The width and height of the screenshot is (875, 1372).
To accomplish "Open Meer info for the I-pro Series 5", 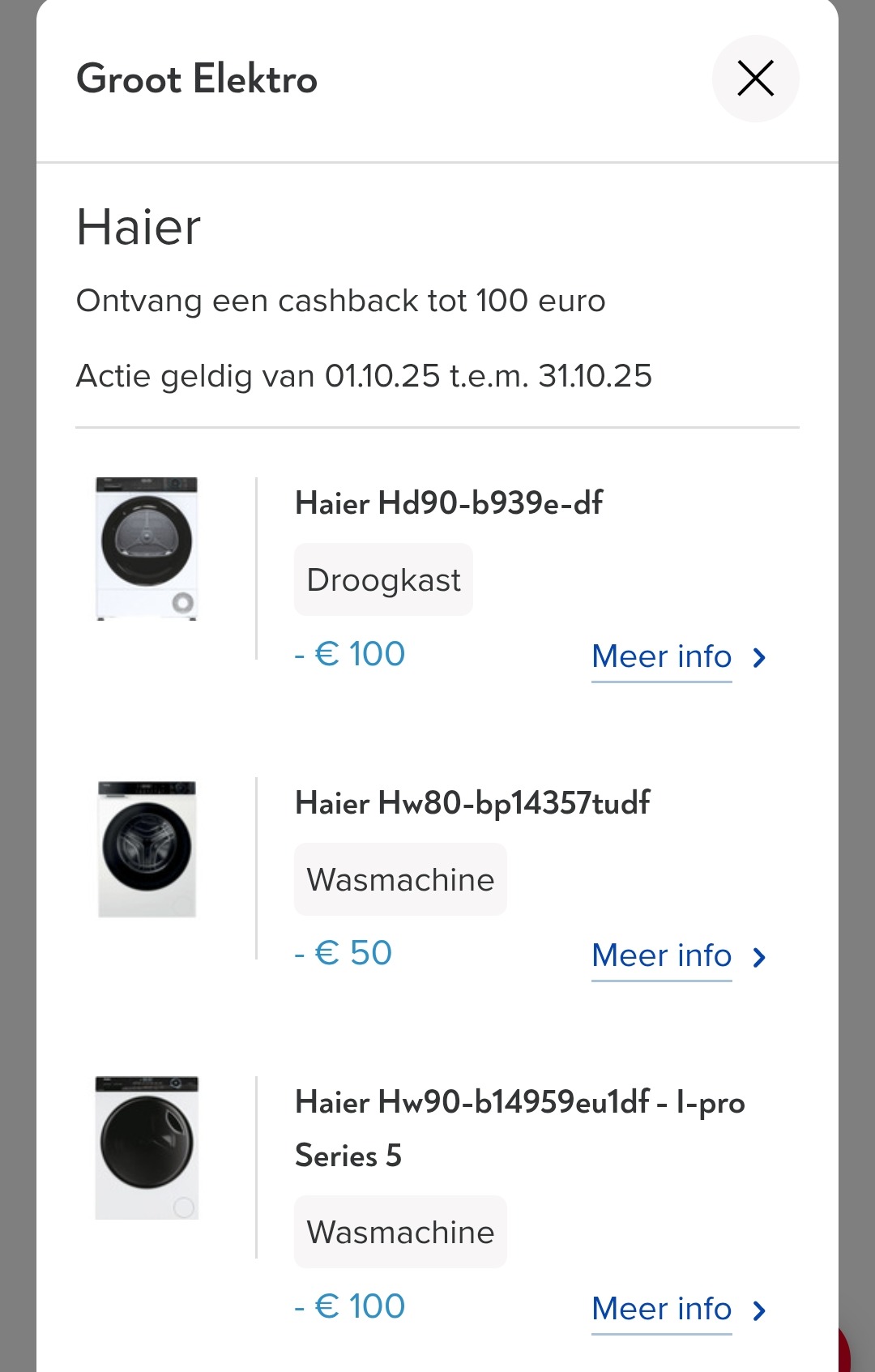I will (661, 1310).
